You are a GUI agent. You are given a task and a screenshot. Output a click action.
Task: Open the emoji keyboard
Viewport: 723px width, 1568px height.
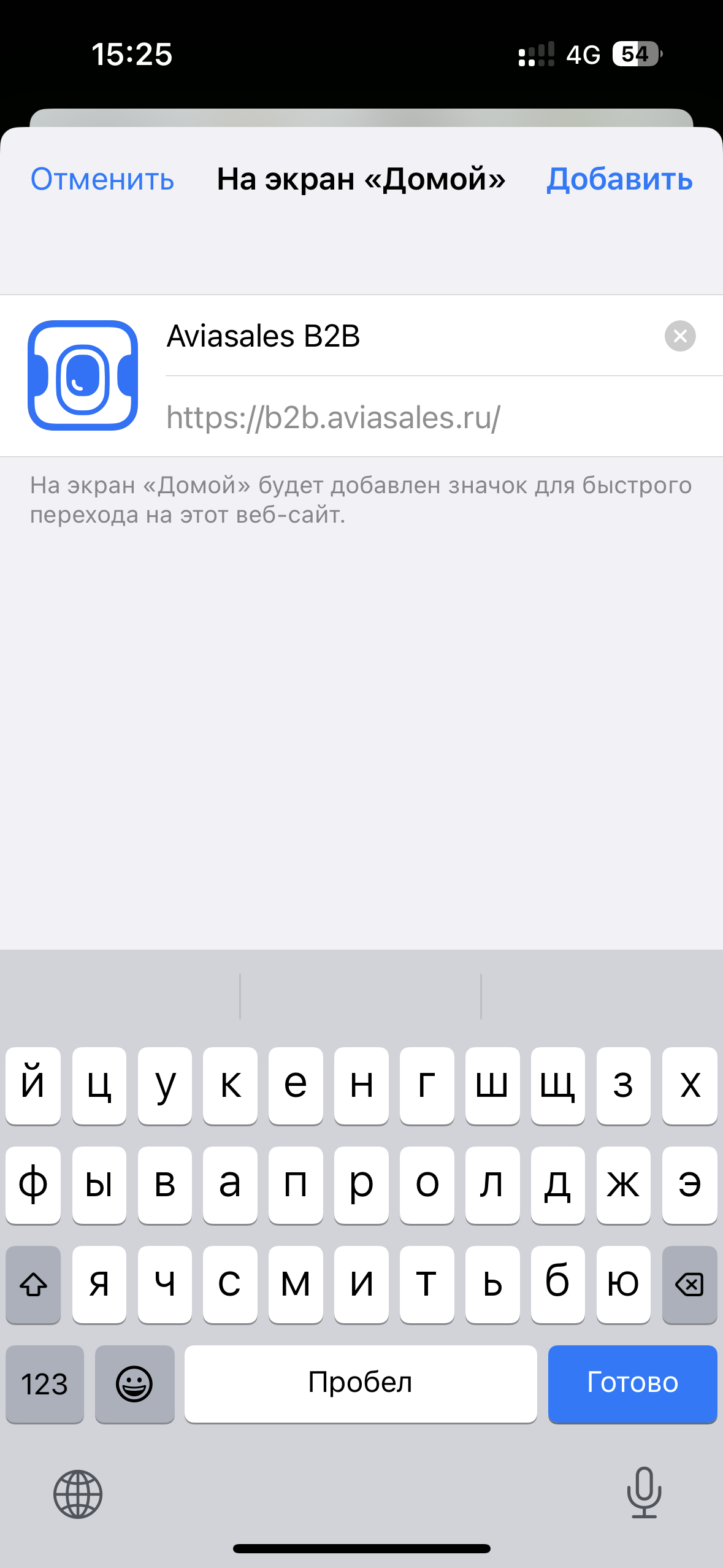click(134, 1383)
